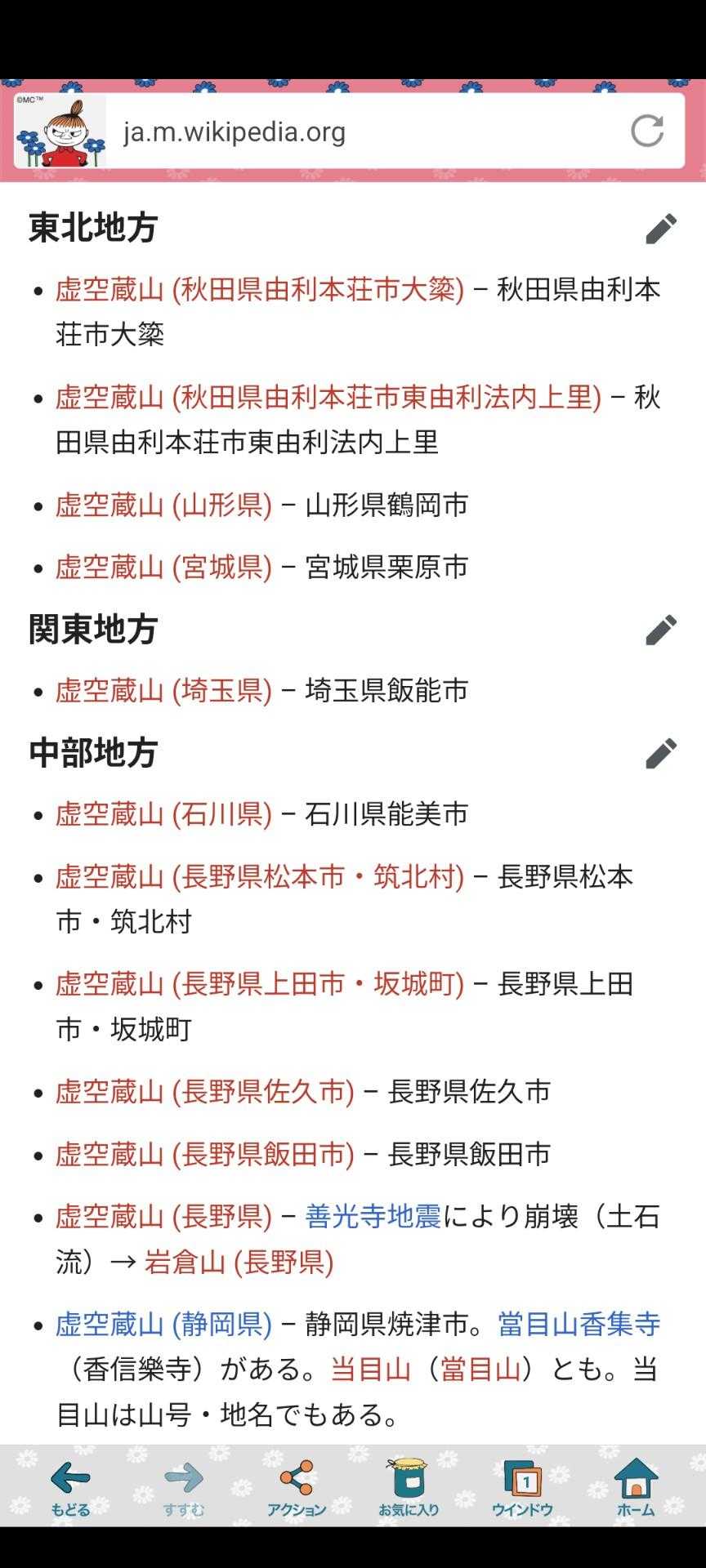Open the アクション share menu
This screenshot has height=1568, width=706.
tap(296, 1488)
